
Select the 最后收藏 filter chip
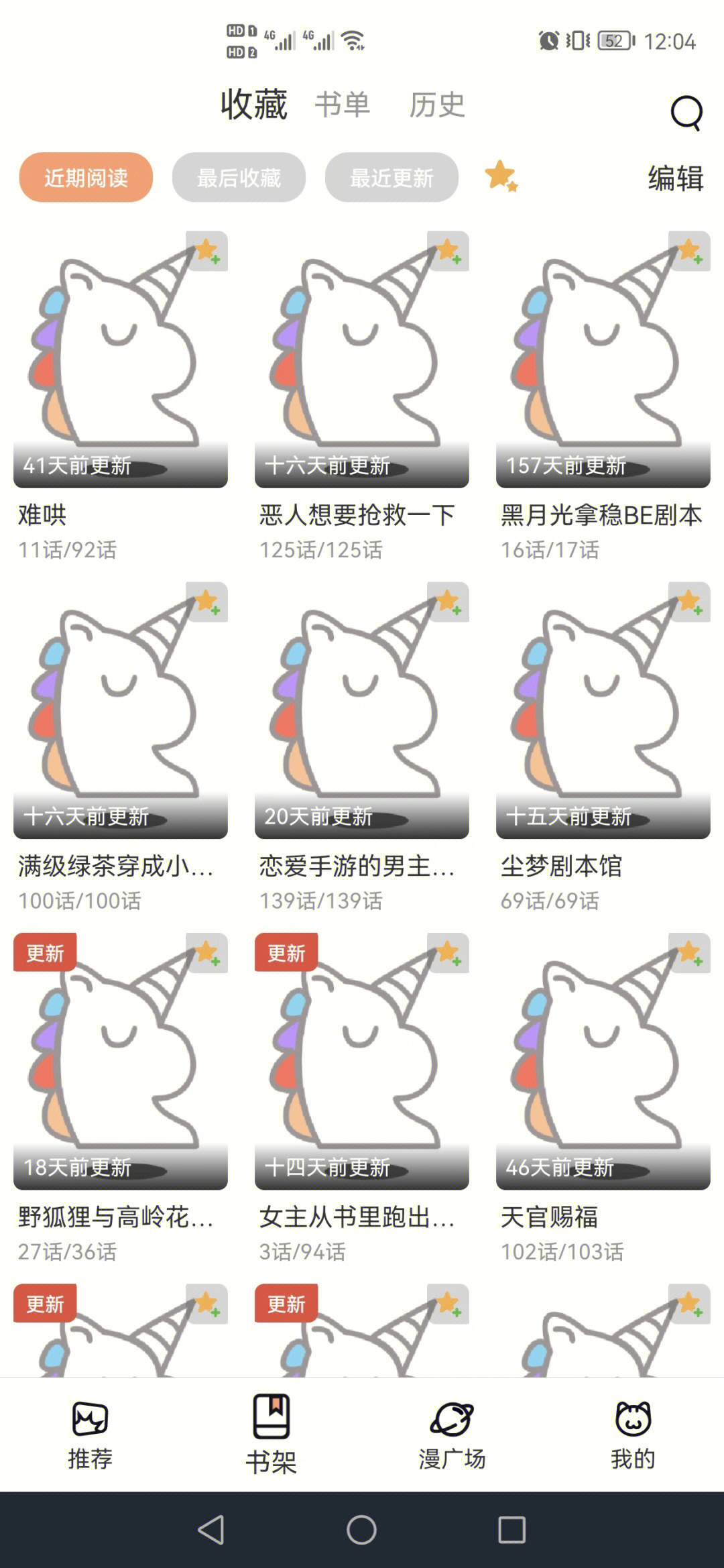239,178
